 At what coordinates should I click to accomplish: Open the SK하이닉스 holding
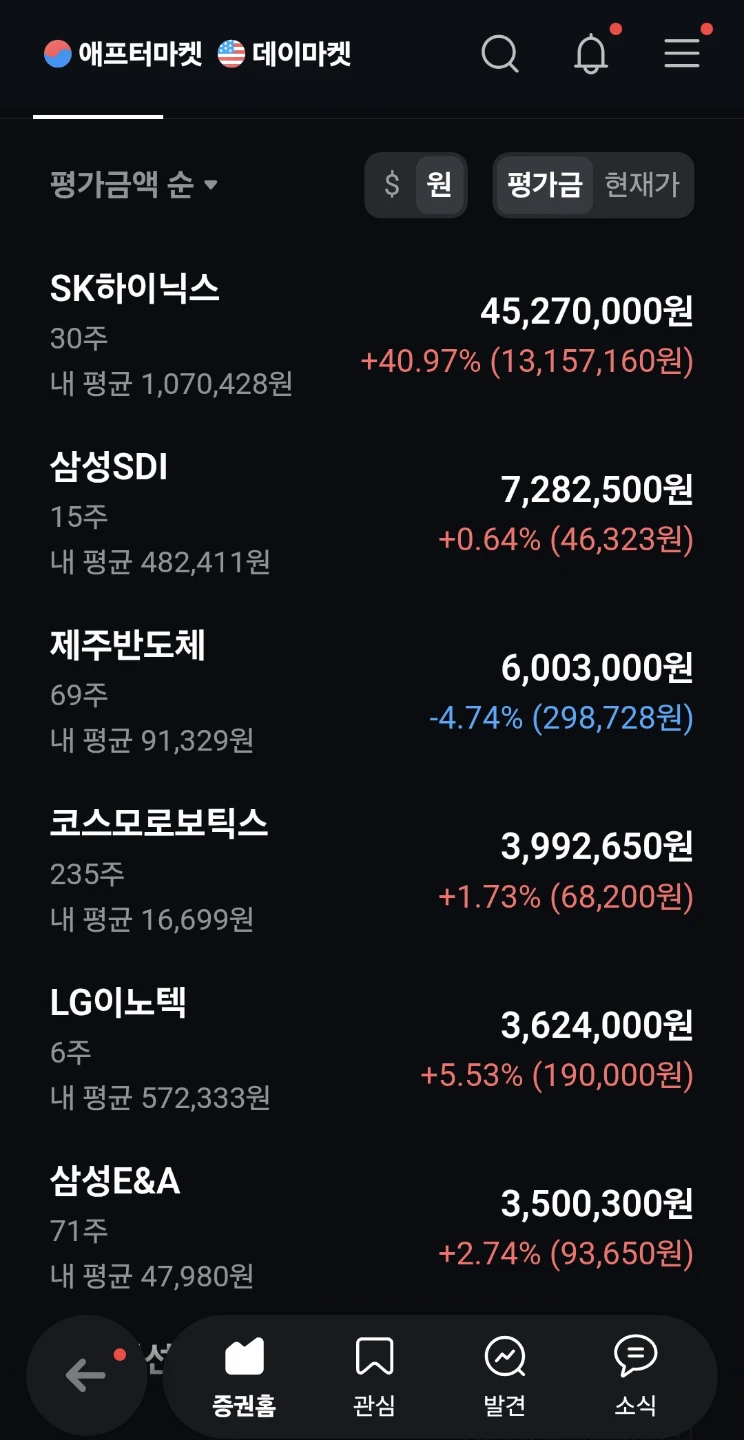pos(372,334)
